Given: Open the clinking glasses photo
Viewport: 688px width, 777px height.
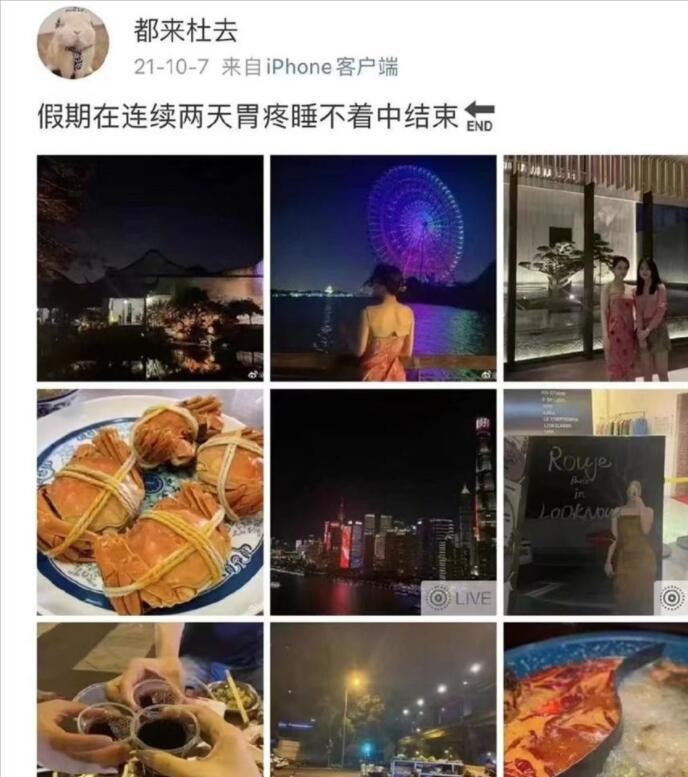Looking at the screenshot, I should tap(150, 700).
